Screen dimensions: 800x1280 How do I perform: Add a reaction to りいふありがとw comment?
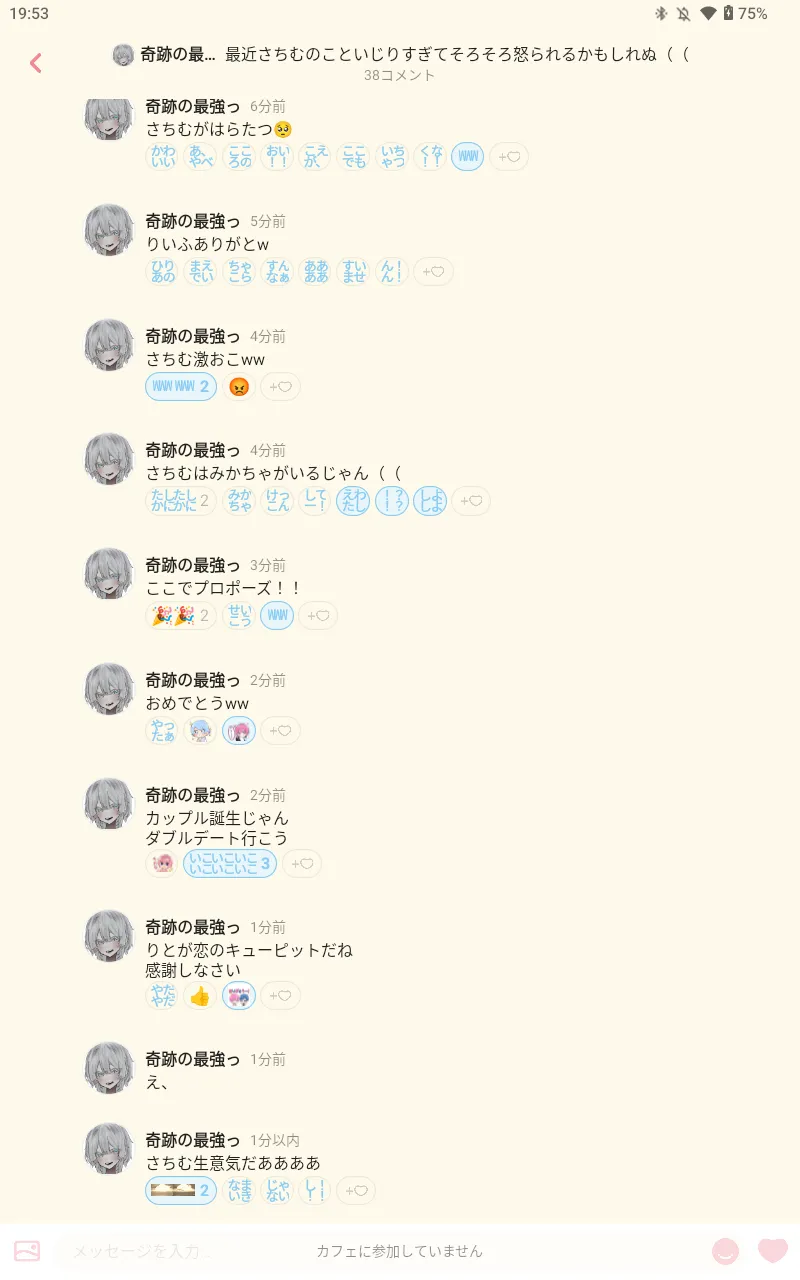coord(433,272)
